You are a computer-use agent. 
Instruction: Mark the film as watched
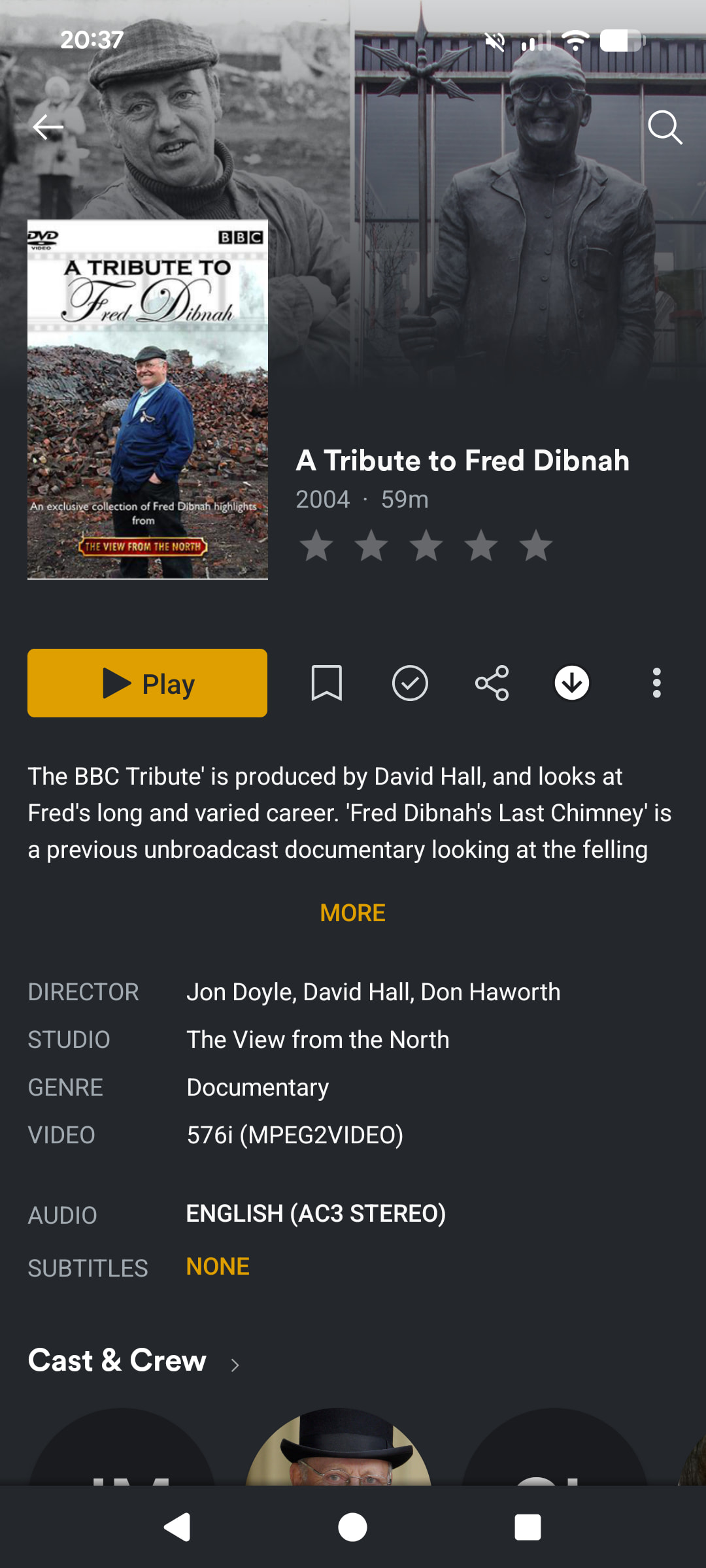point(410,683)
